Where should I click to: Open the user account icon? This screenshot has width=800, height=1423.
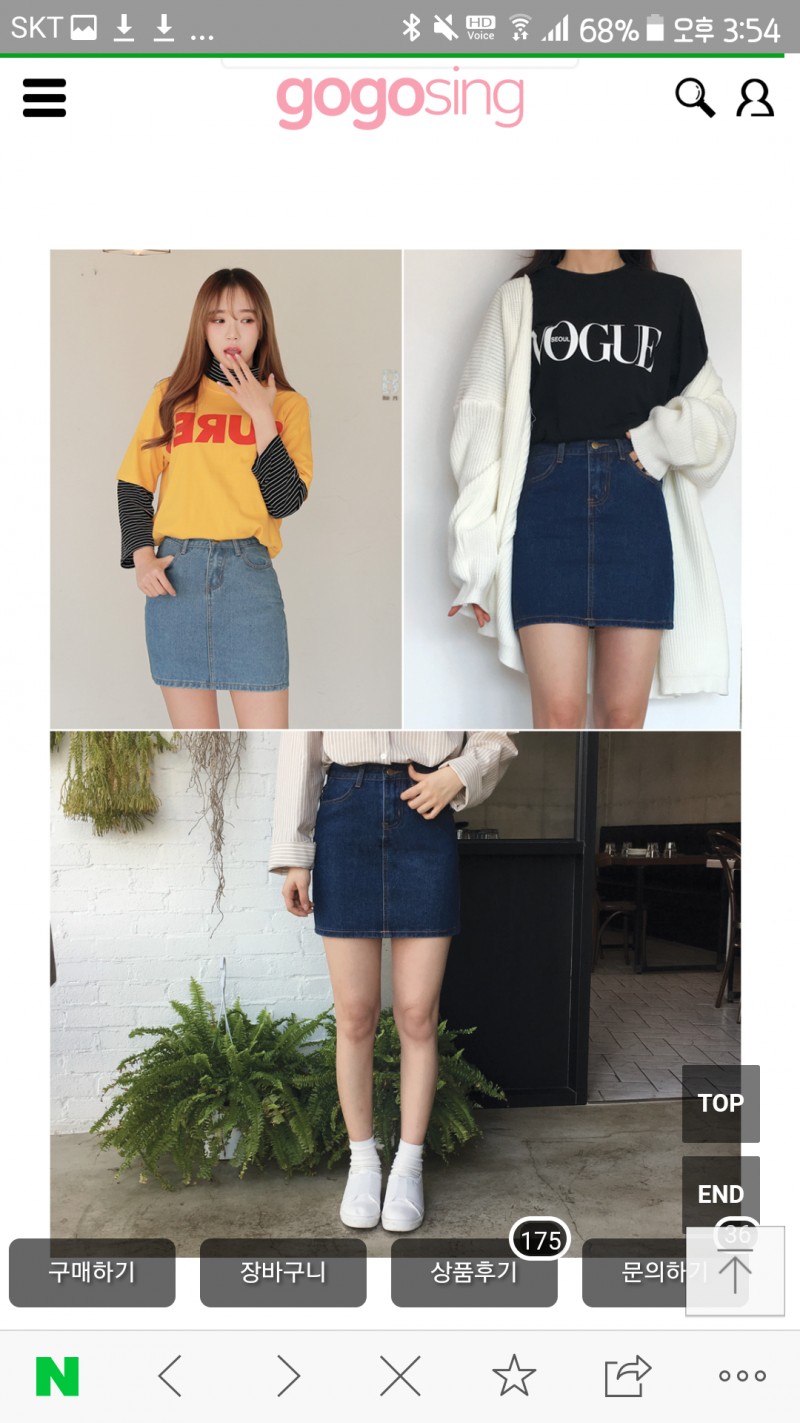pos(755,98)
